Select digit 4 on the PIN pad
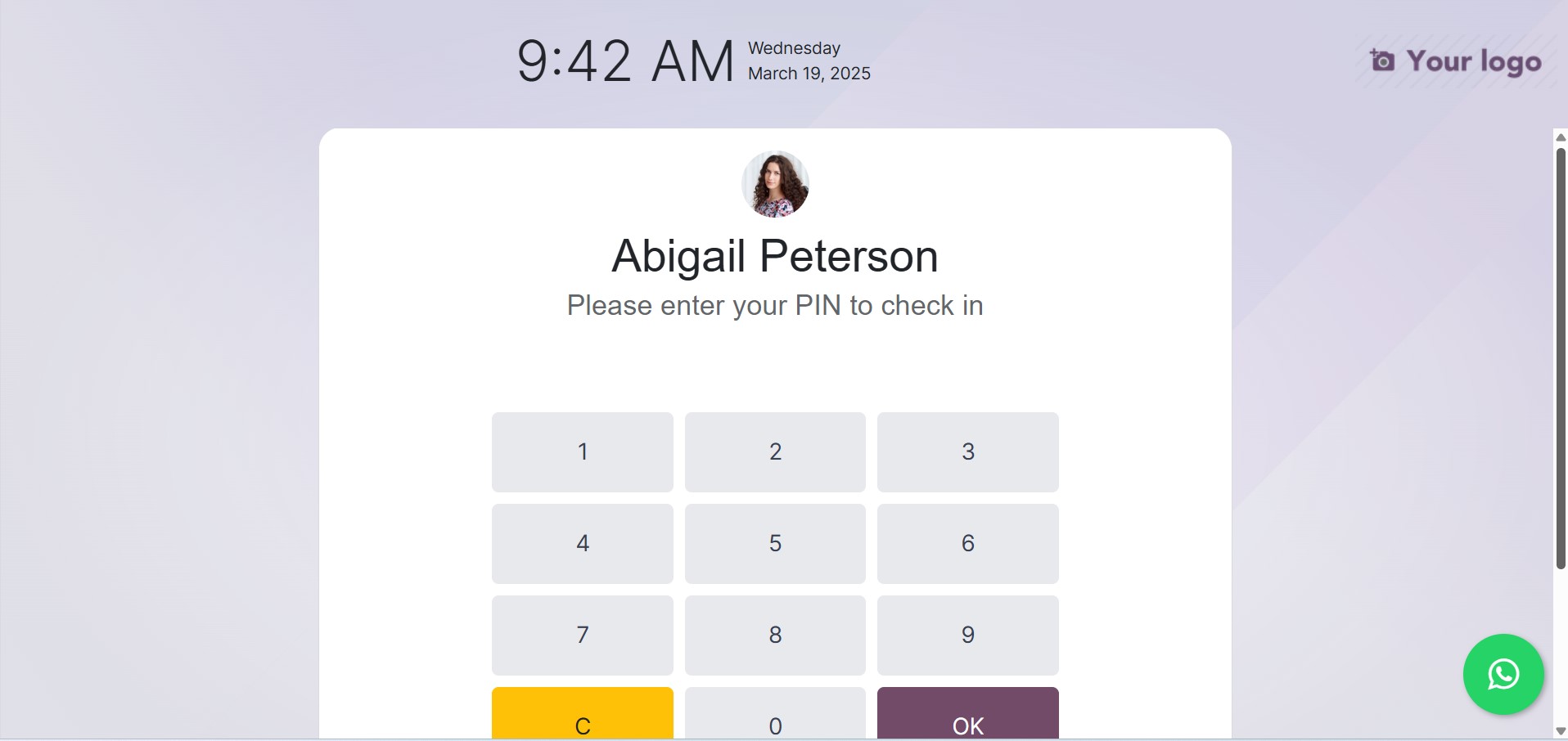The height and width of the screenshot is (741, 1568). [x=582, y=543]
